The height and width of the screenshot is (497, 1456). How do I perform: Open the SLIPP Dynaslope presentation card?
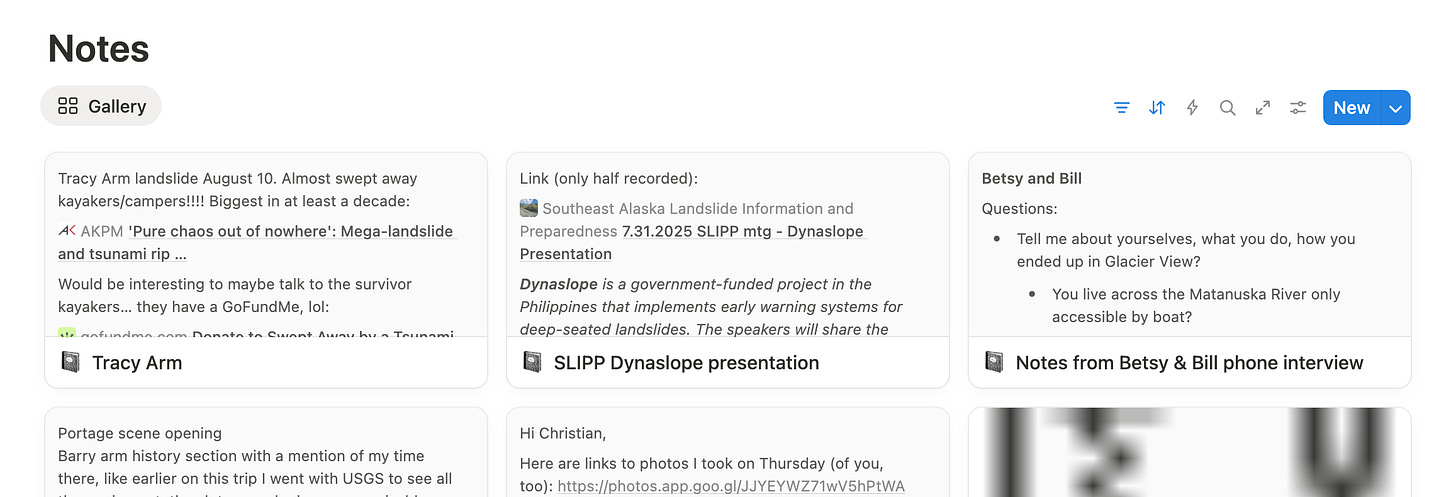(x=686, y=363)
